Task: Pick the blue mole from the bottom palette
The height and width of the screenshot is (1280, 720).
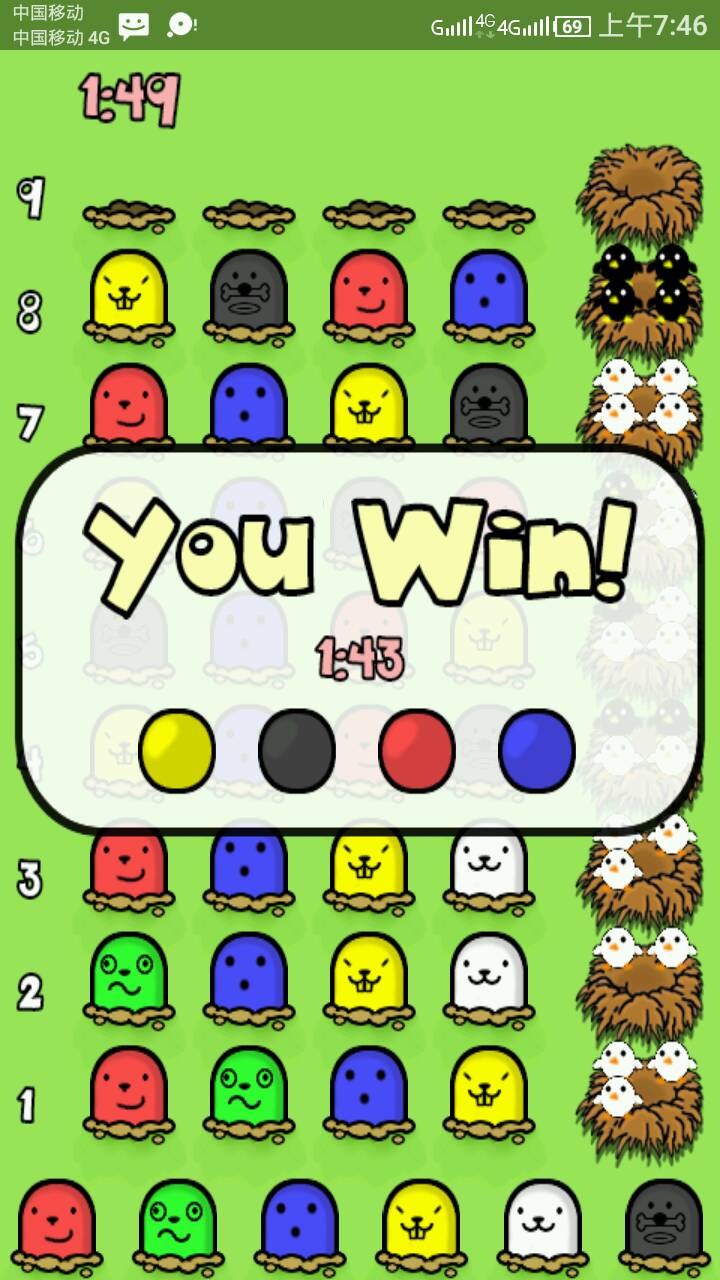Action: point(299,1222)
